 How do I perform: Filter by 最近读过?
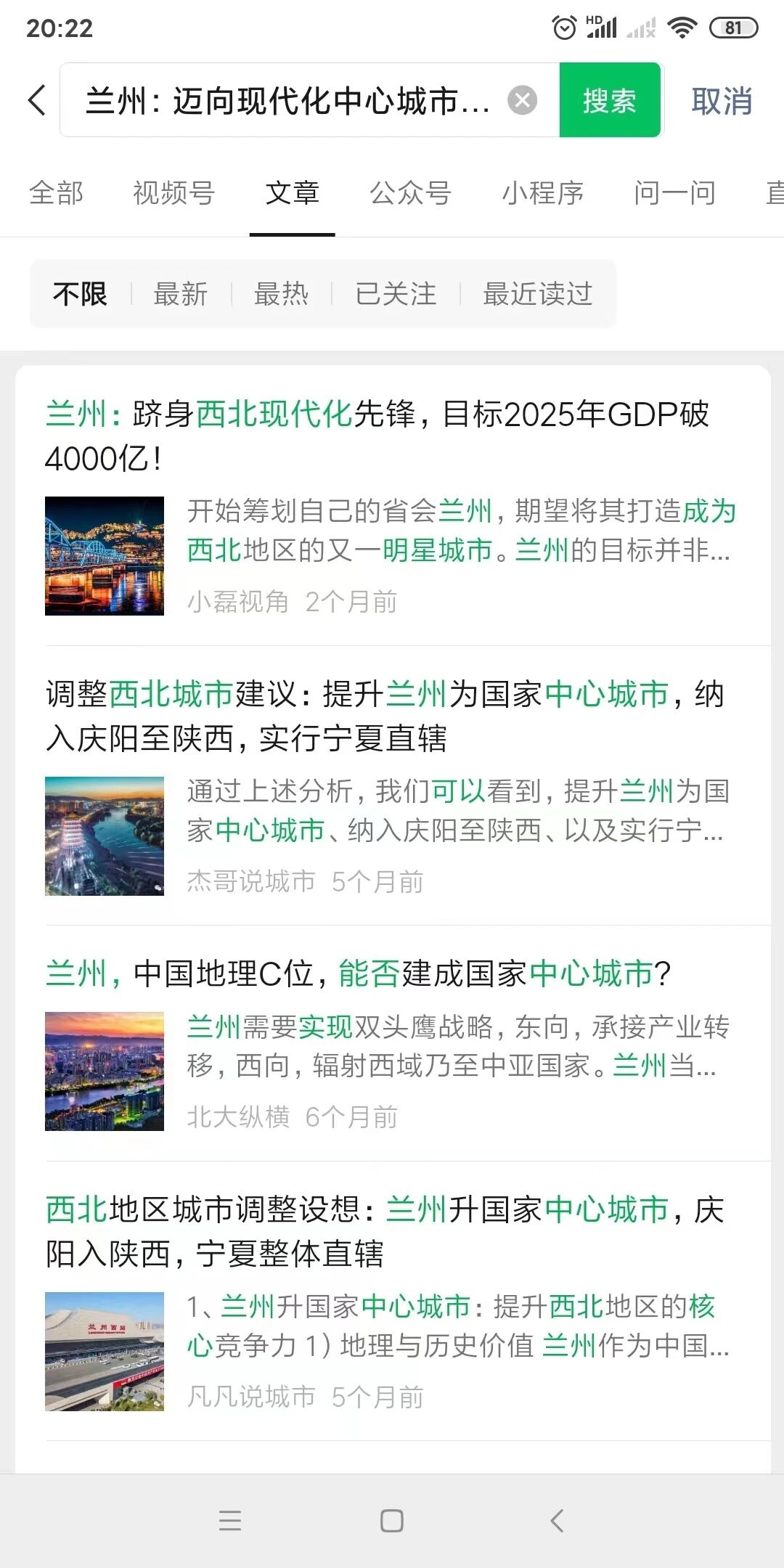[538, 294]
